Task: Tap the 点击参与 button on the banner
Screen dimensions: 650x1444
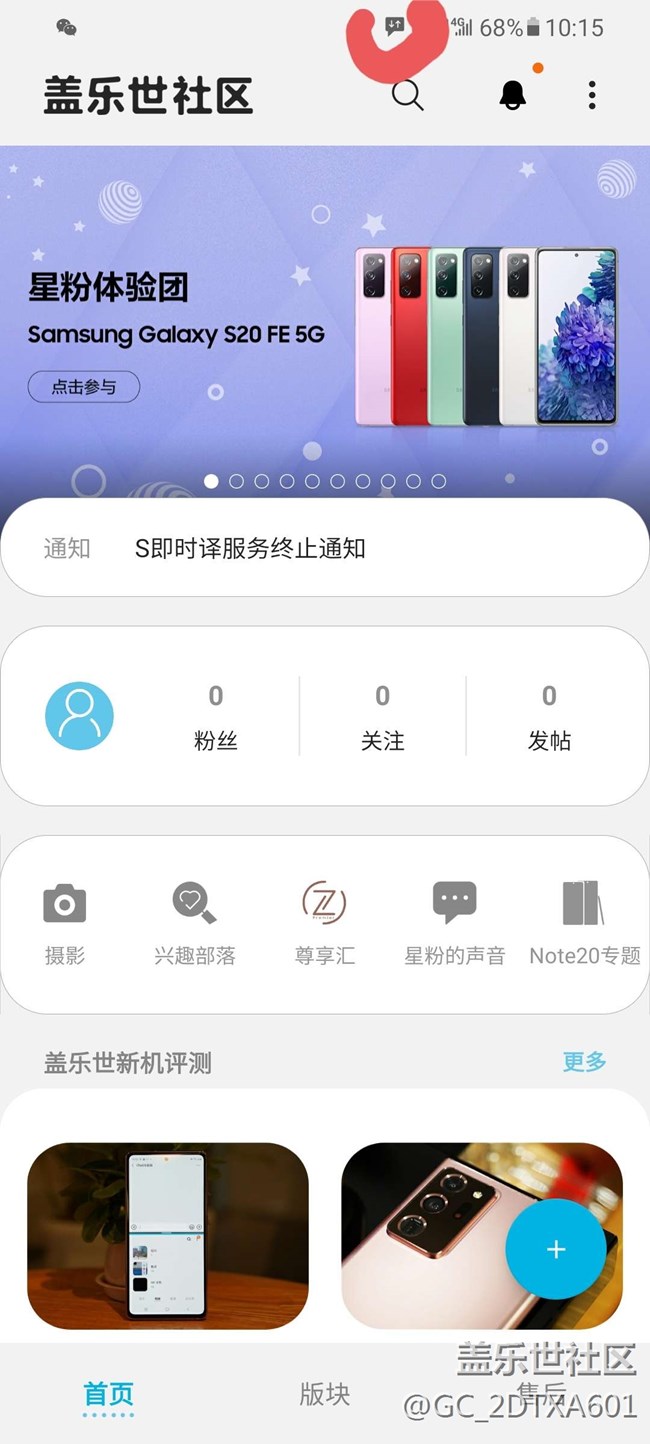Action: coord(84,387)
